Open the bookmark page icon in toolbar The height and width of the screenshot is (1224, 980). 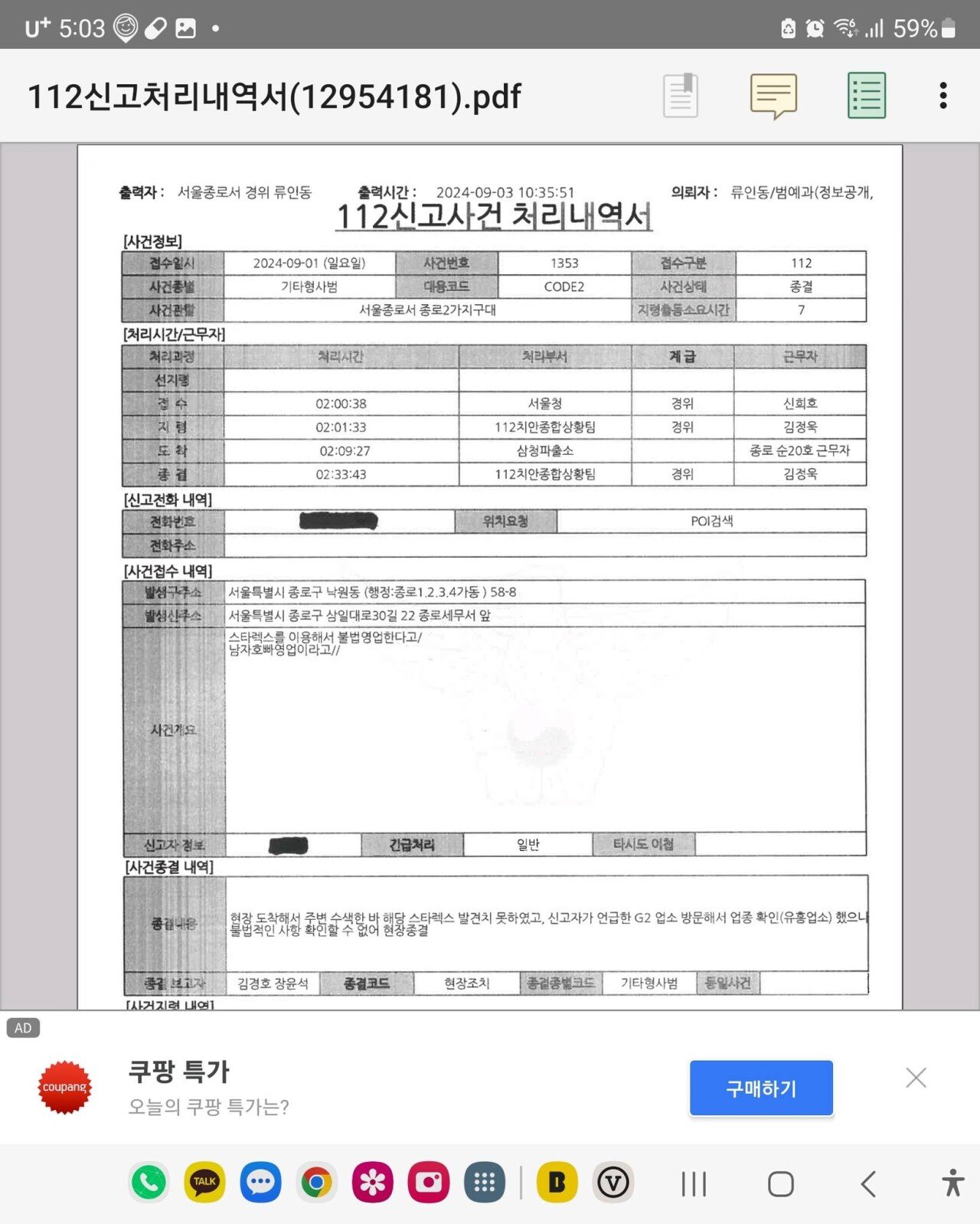(x=681, y=96)
